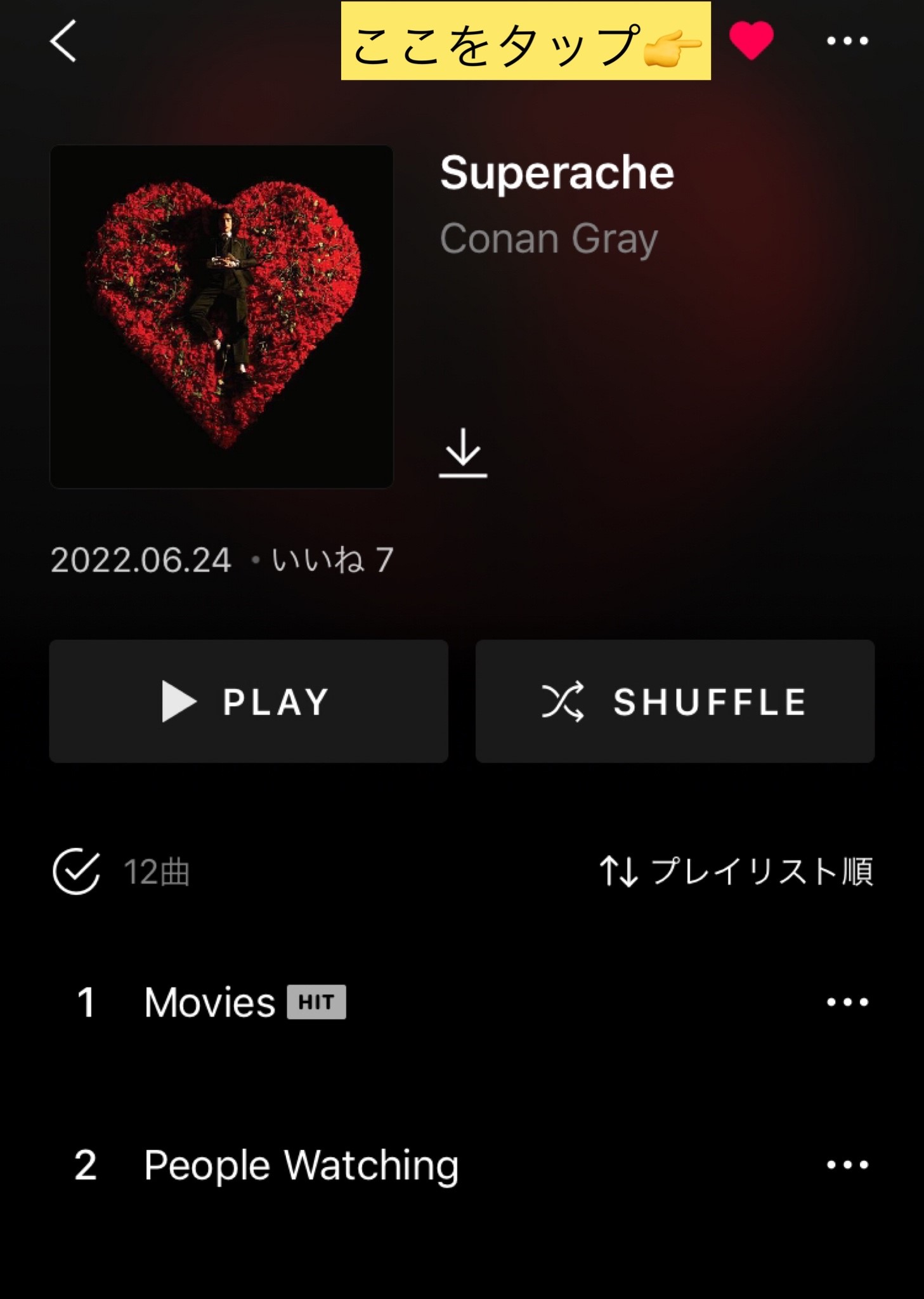Open more options for Movies

847,1002
